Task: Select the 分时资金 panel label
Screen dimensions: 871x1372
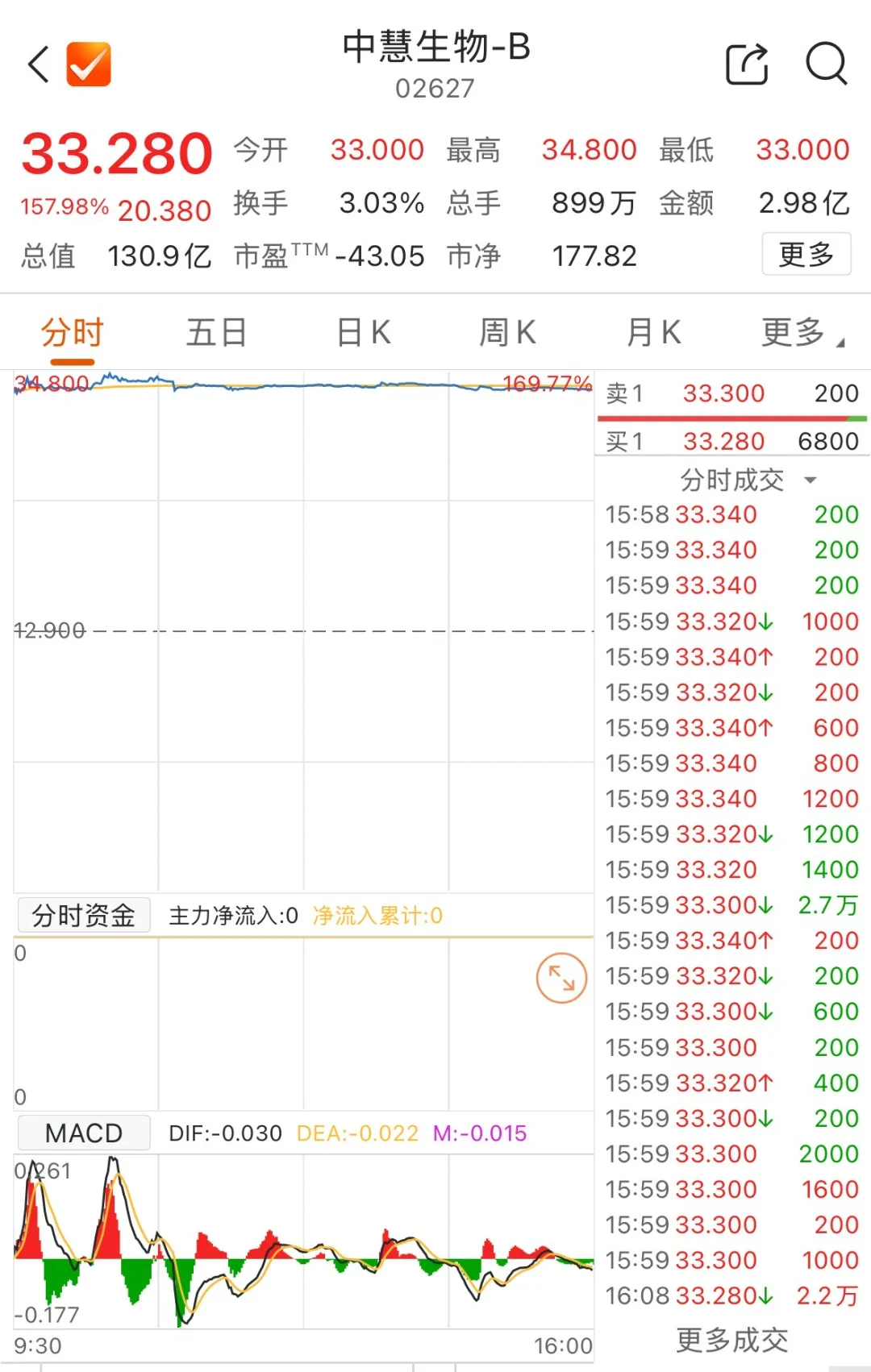Action: tap(83, 915)
